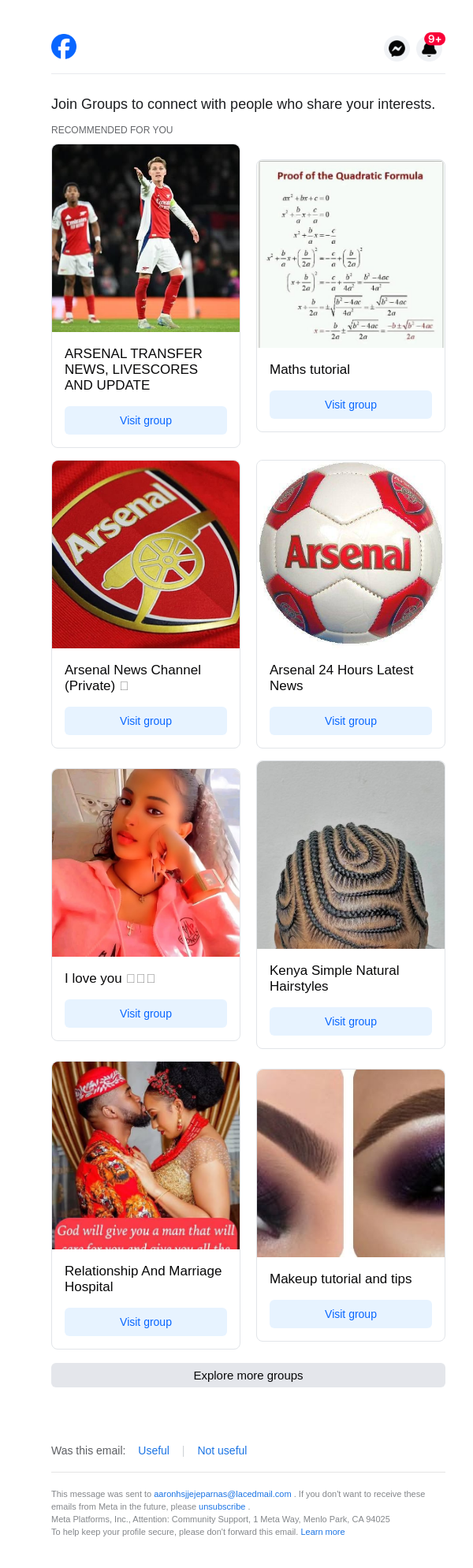Screen dimensions: 473x1568
Task: Visit the Arsenal 24 Hours Latest News group
Action: click(x=351, y=721)
